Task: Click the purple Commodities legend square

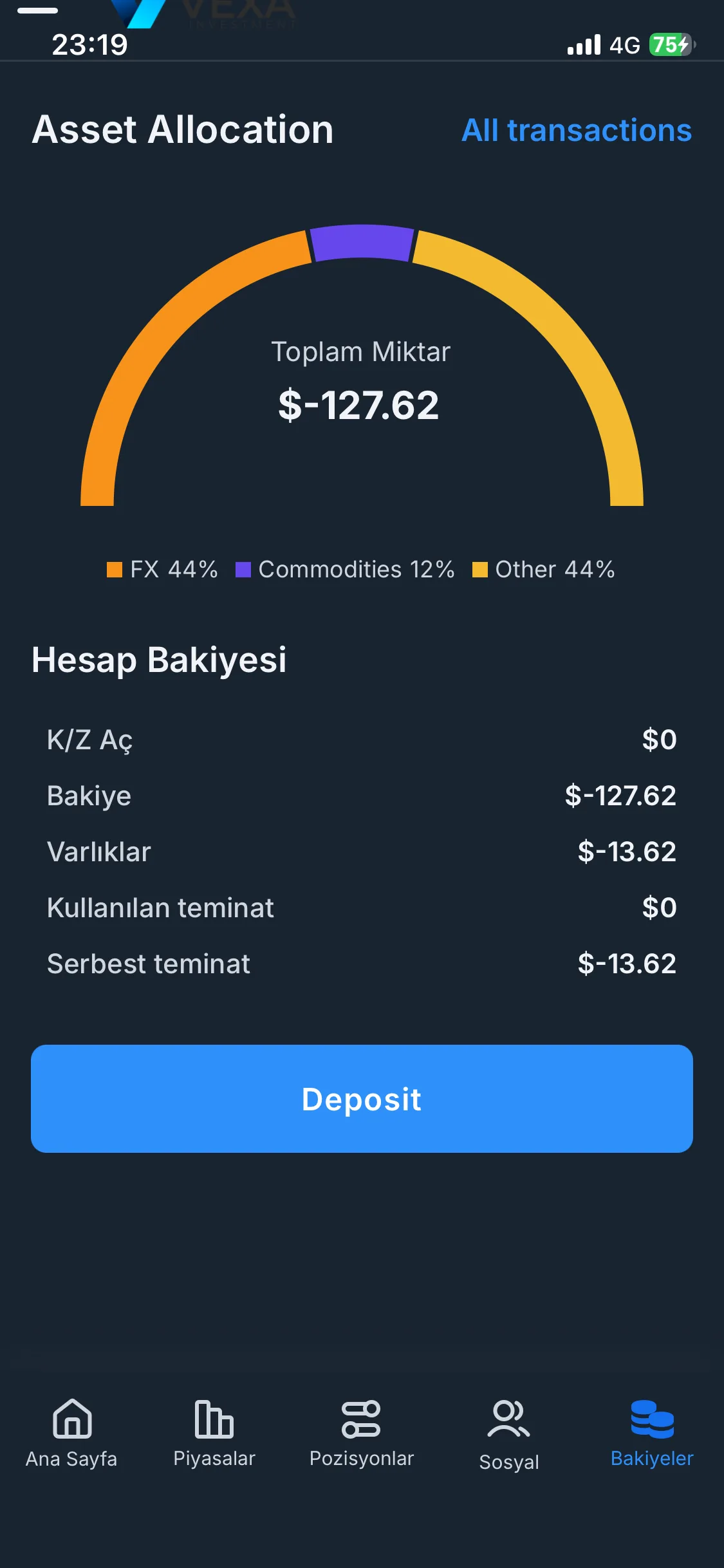Action: tap(244, 569)
